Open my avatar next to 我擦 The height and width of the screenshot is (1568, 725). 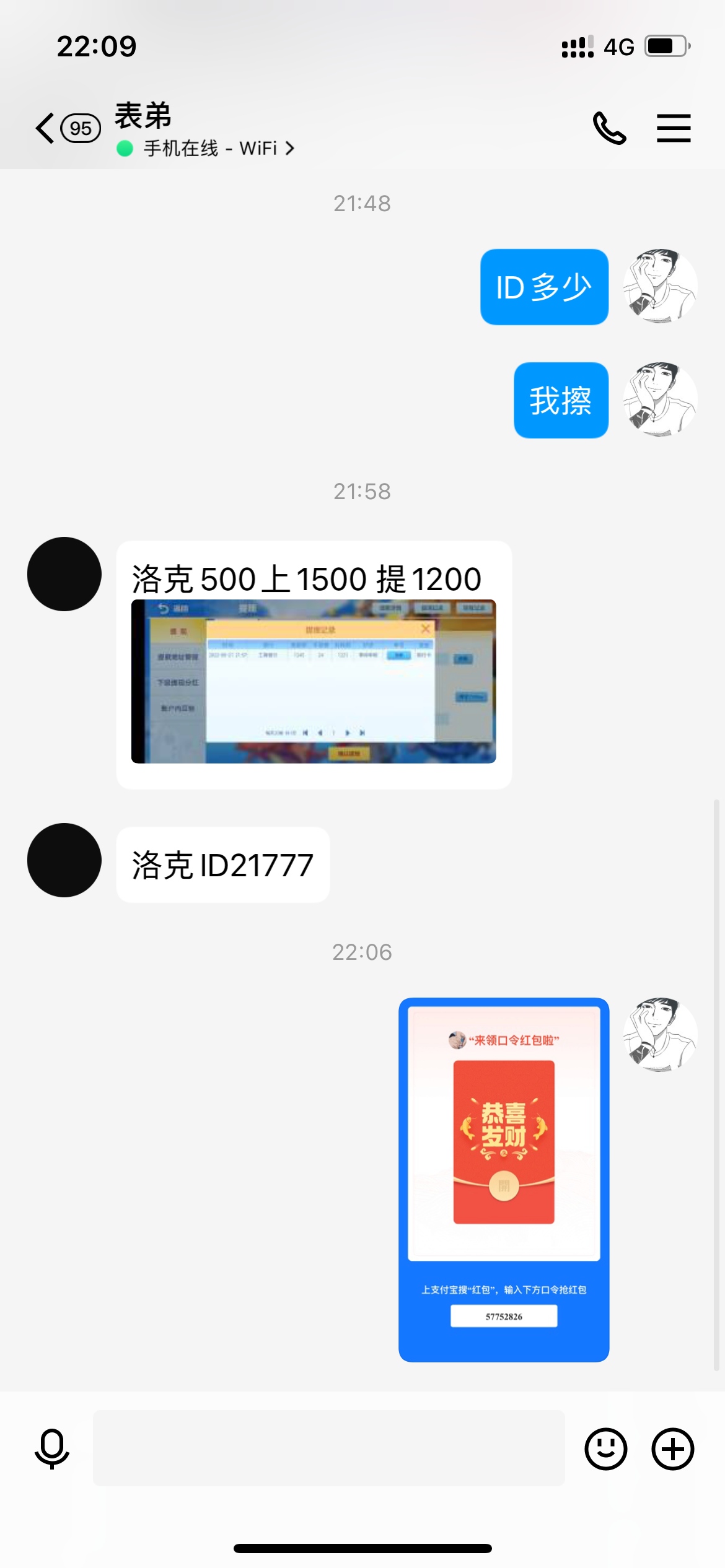660,400
